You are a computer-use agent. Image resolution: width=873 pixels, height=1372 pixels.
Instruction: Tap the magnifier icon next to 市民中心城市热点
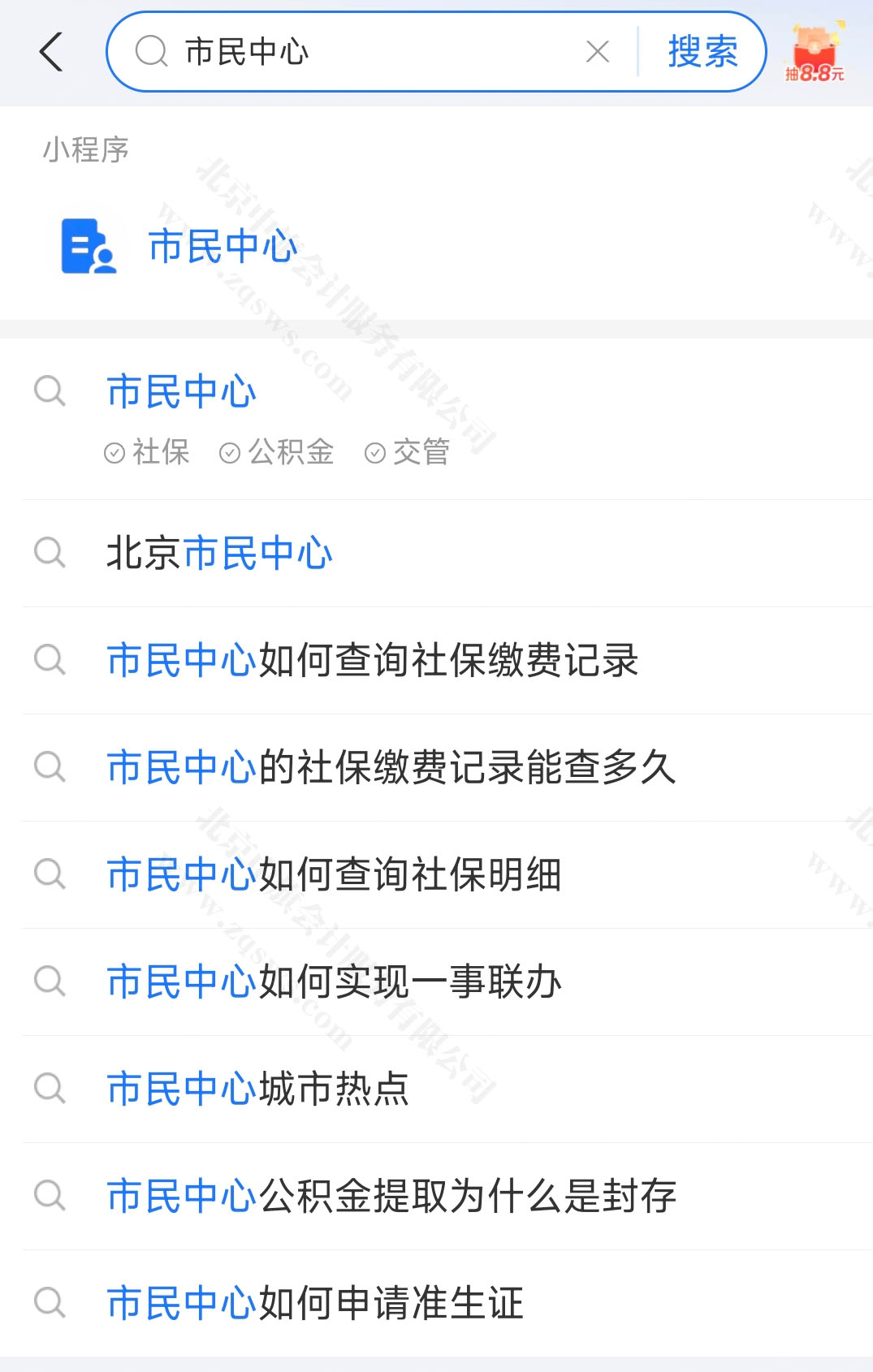point(50,1090)
